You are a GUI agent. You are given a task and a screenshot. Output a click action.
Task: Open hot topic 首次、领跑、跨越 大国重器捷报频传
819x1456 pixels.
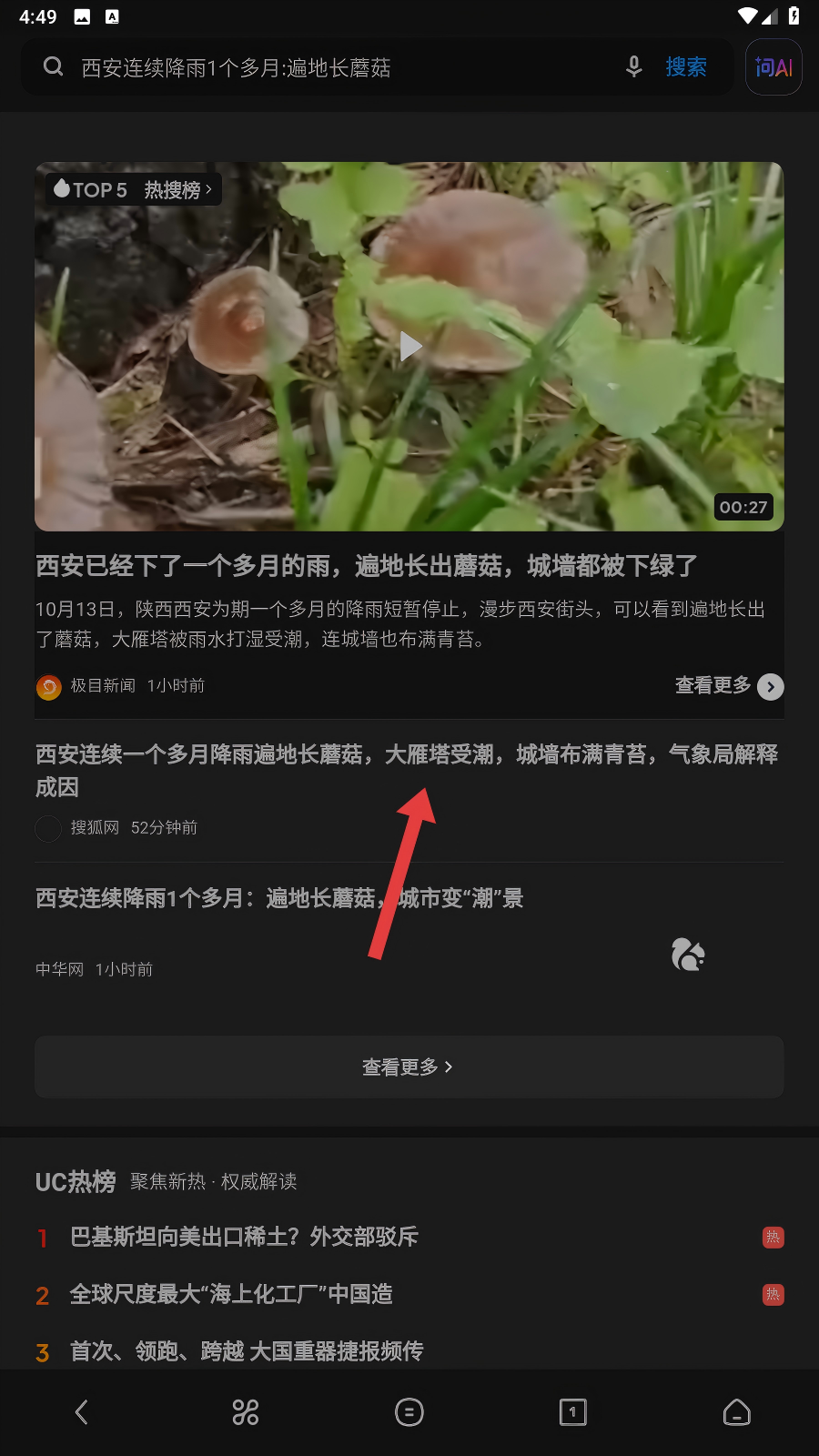[247, 1351]
